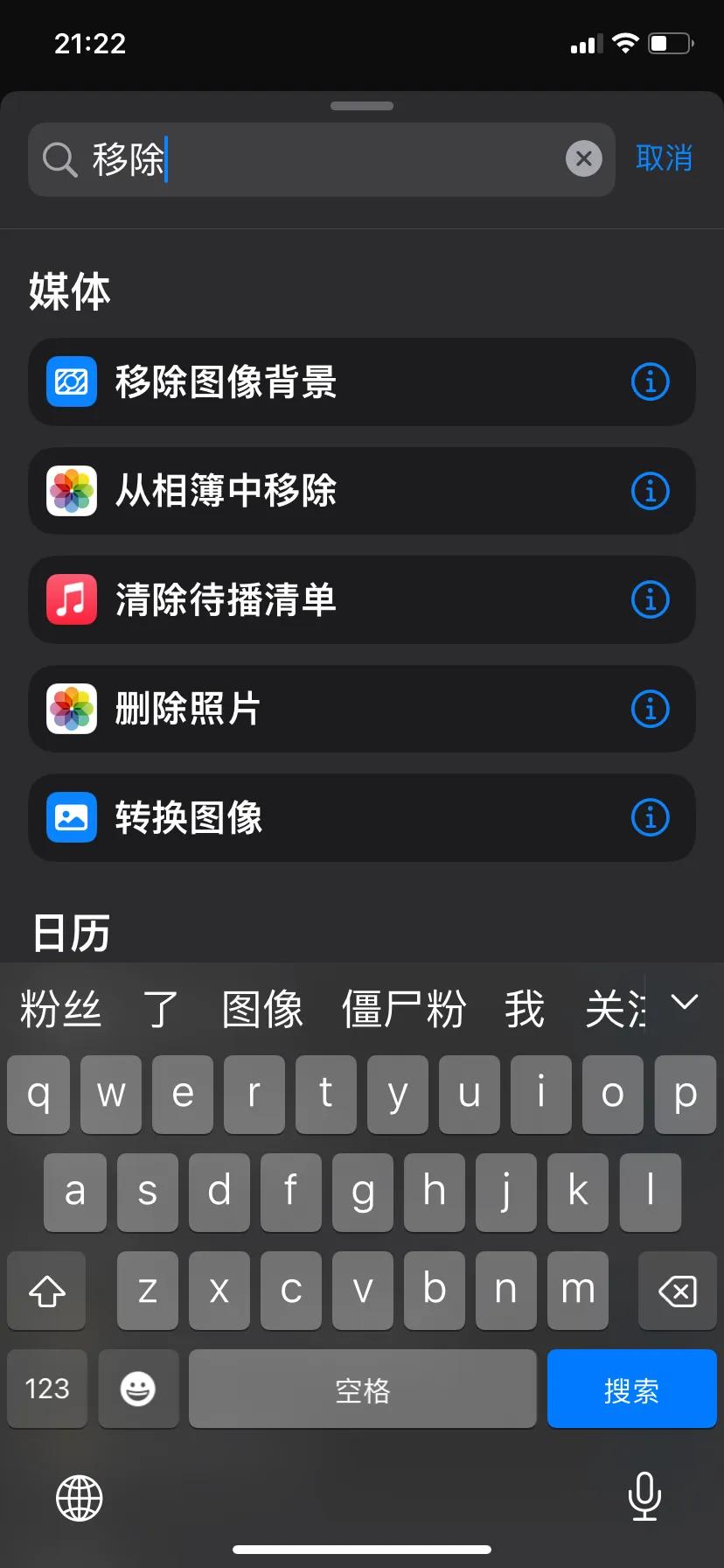Pick the 图像 keyboard suggestion
Image resolution: width=724 pixels, height=1568 pixels.
tap(262, 1009)
